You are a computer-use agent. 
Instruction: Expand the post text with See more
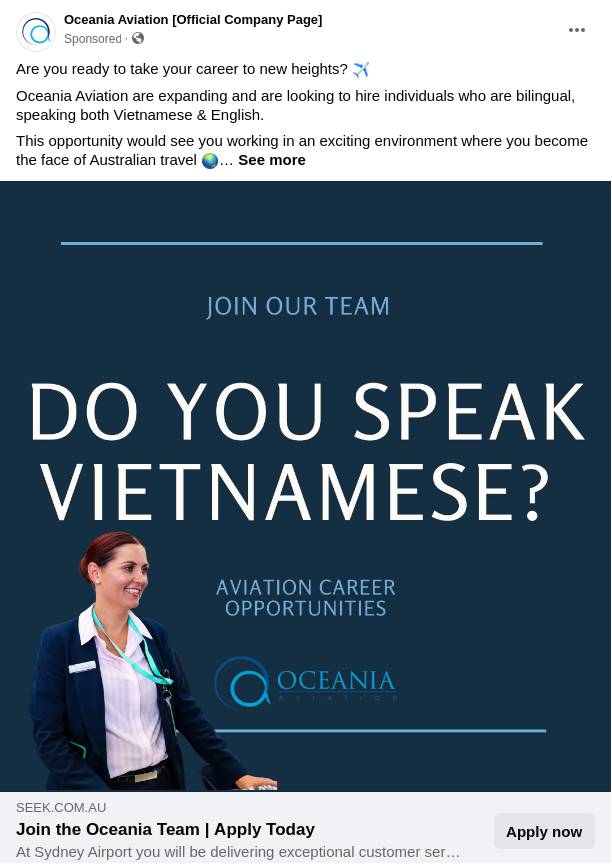click(271, 160)
